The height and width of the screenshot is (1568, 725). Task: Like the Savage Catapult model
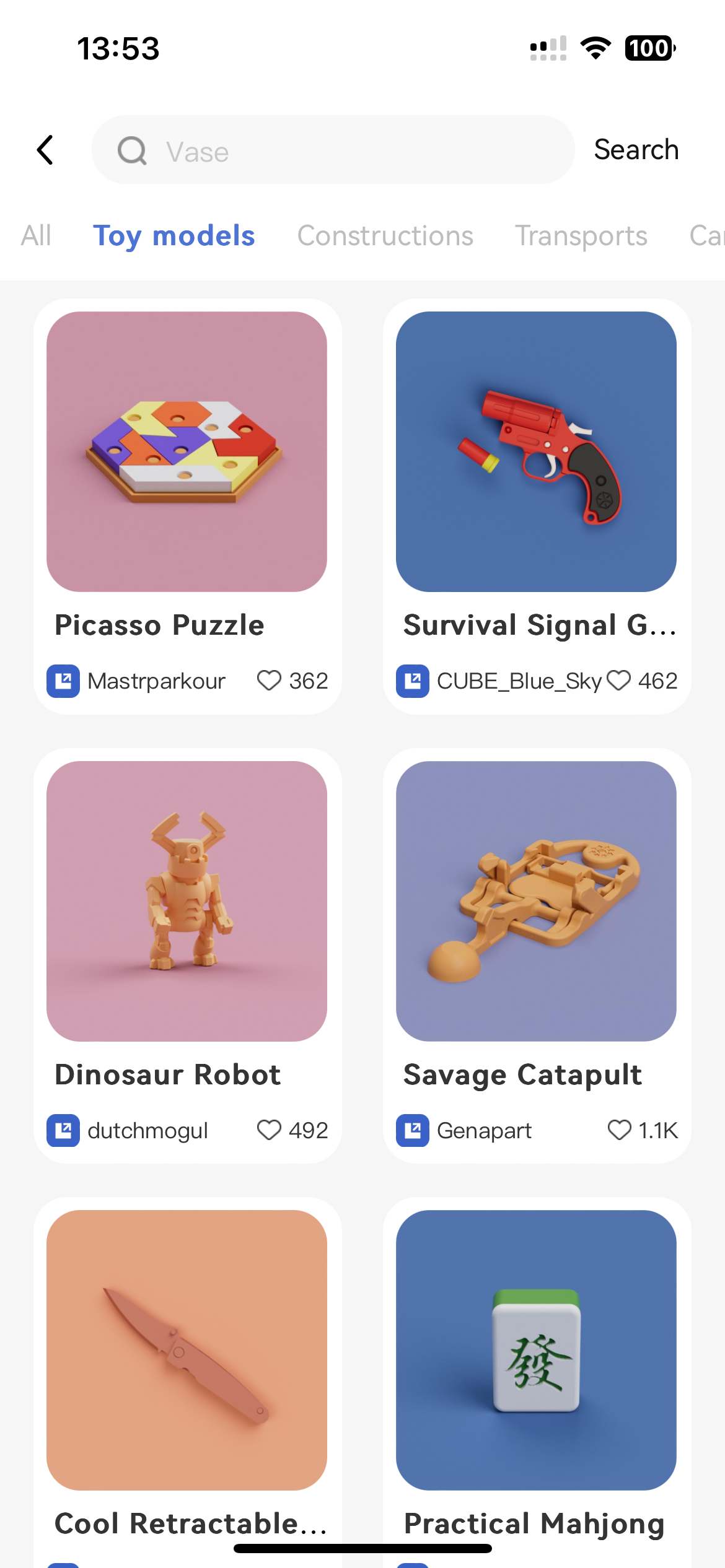[619, 1130]
